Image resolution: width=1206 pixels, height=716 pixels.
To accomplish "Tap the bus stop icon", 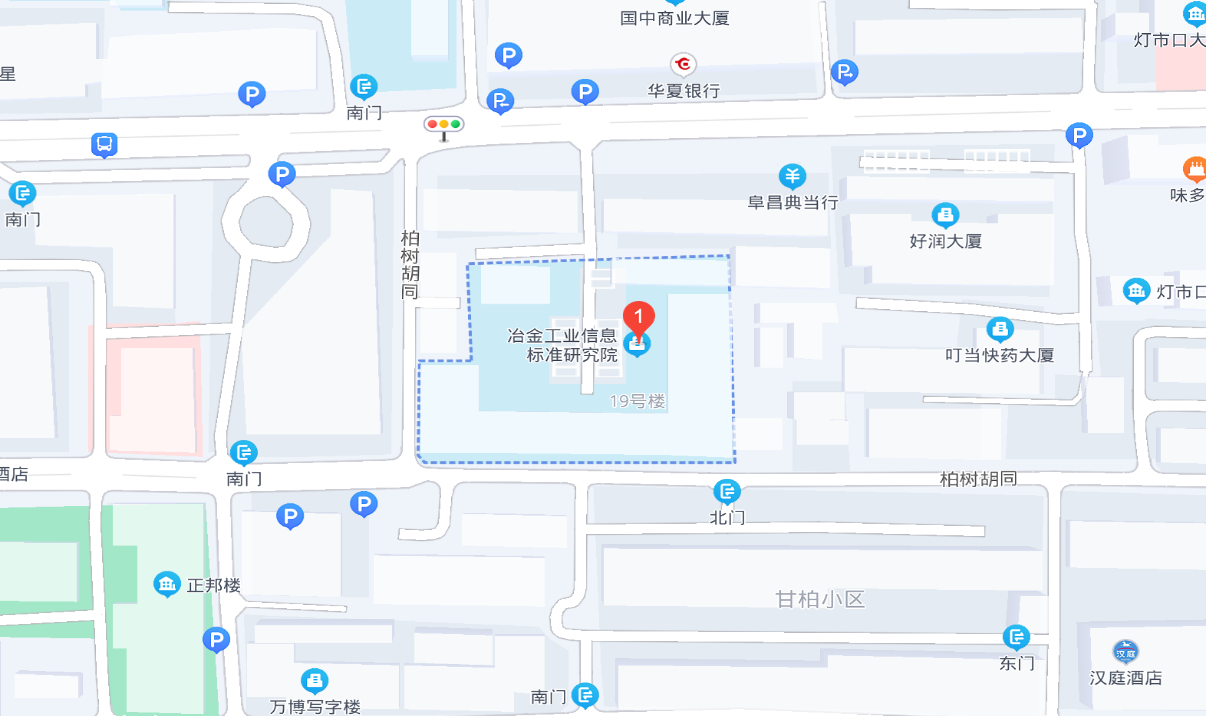I will pos(104,145).
